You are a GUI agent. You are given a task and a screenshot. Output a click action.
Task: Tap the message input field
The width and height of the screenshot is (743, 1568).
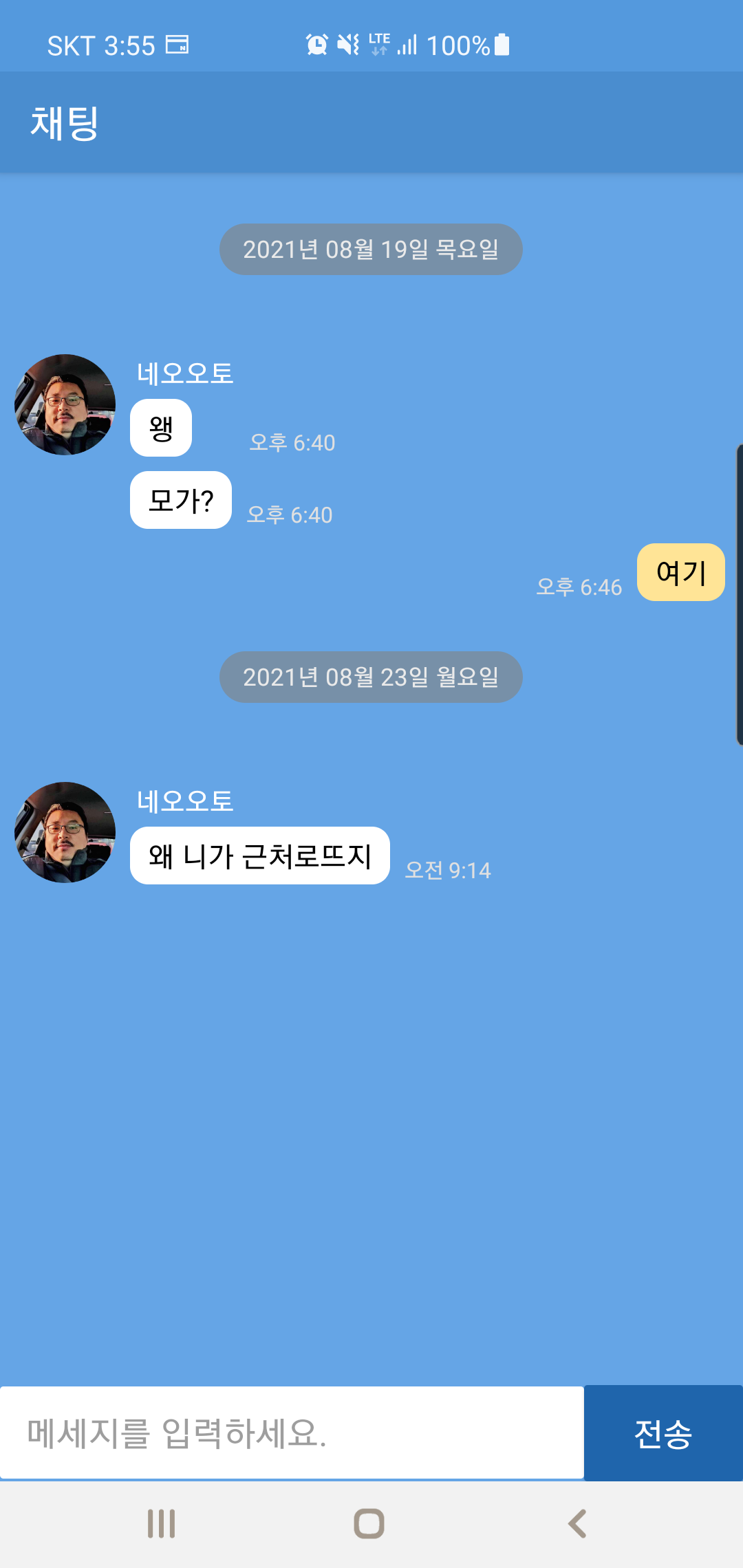click(292, 1433)
